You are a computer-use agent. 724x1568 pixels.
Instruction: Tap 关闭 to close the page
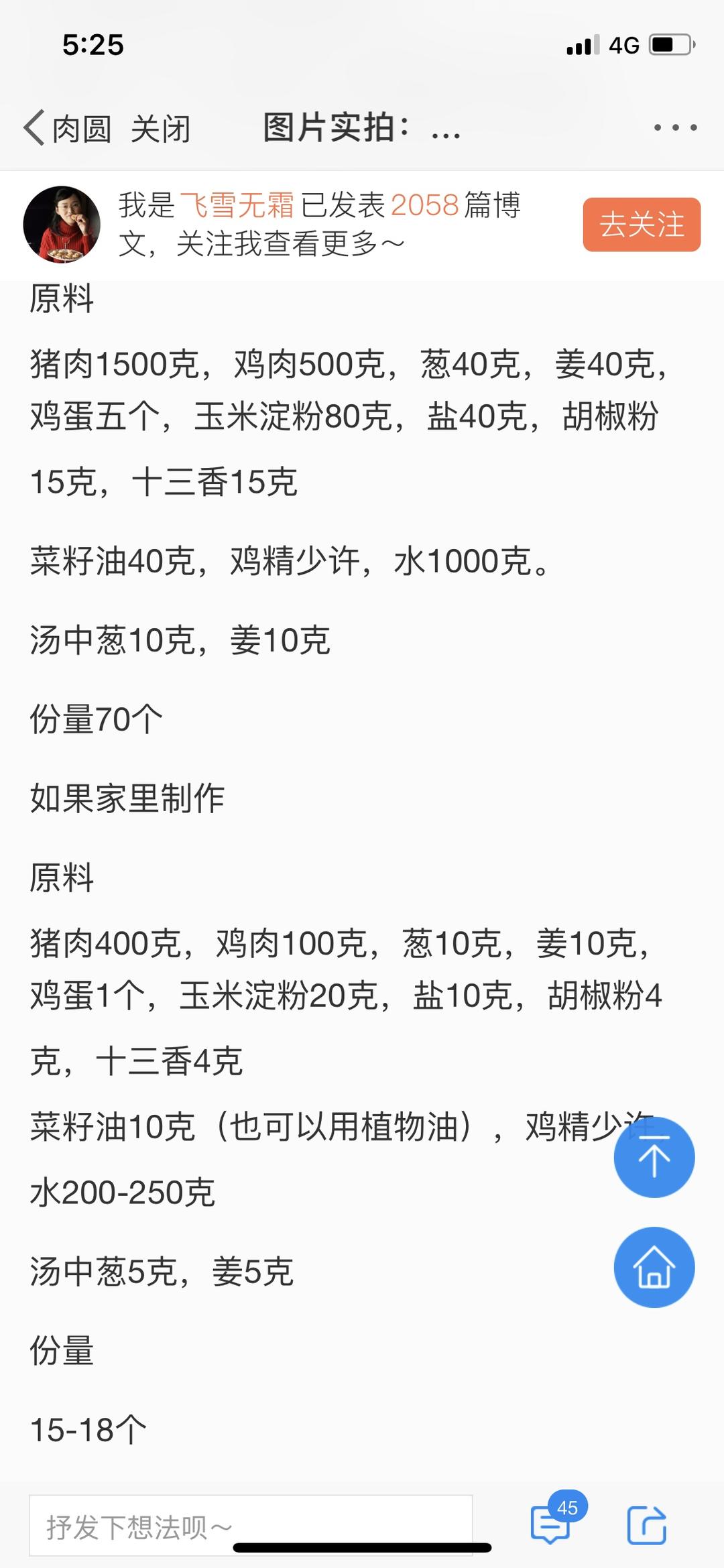(161, 129)
